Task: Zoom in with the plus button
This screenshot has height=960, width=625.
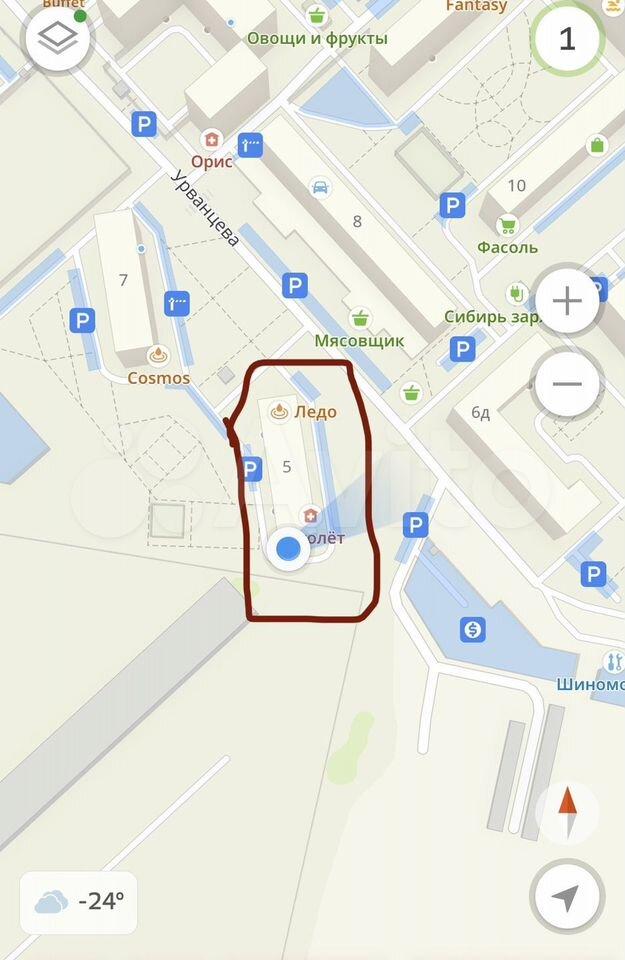Action: (x=567, y=301)
